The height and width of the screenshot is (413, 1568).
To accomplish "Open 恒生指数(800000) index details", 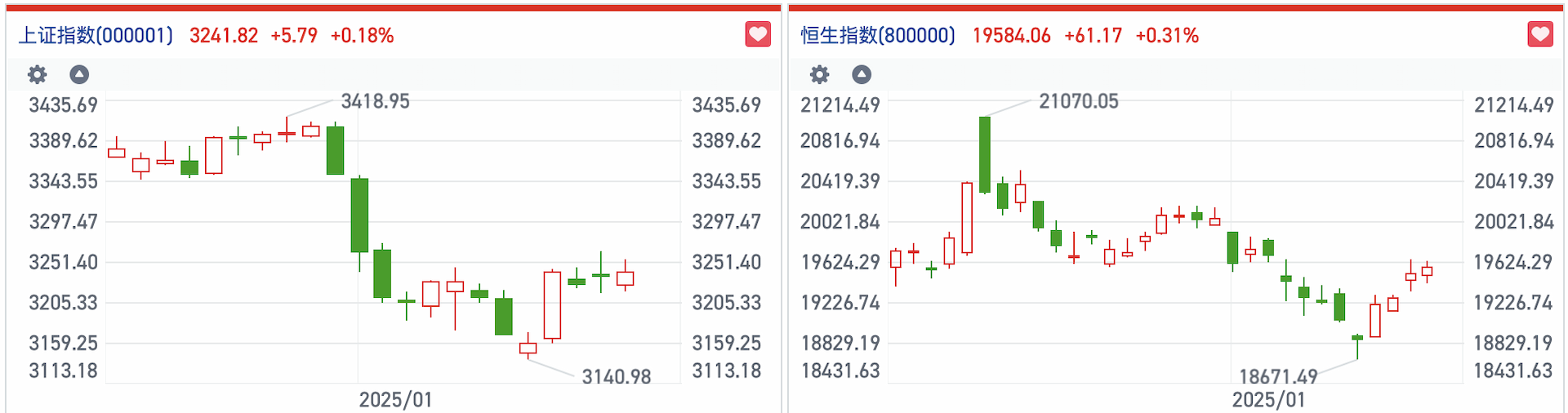I will [878, 36].
